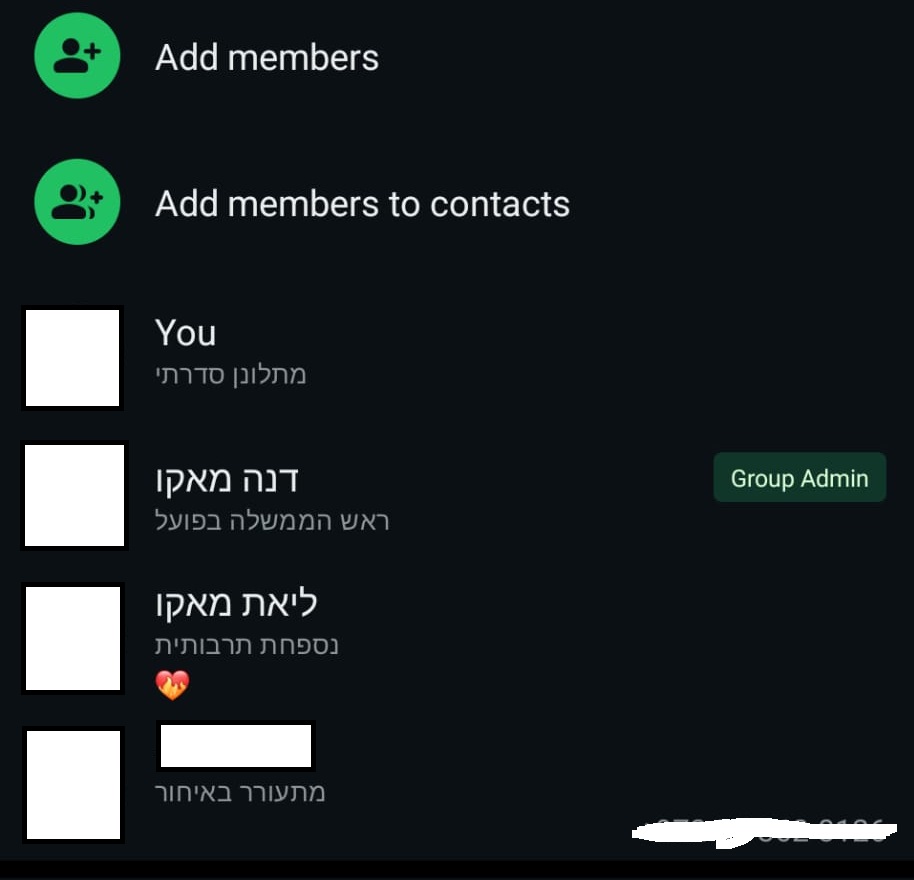Tap Add members
This screenshot has height=880, width=914.
pyautogui.click(x=267, y=58)
